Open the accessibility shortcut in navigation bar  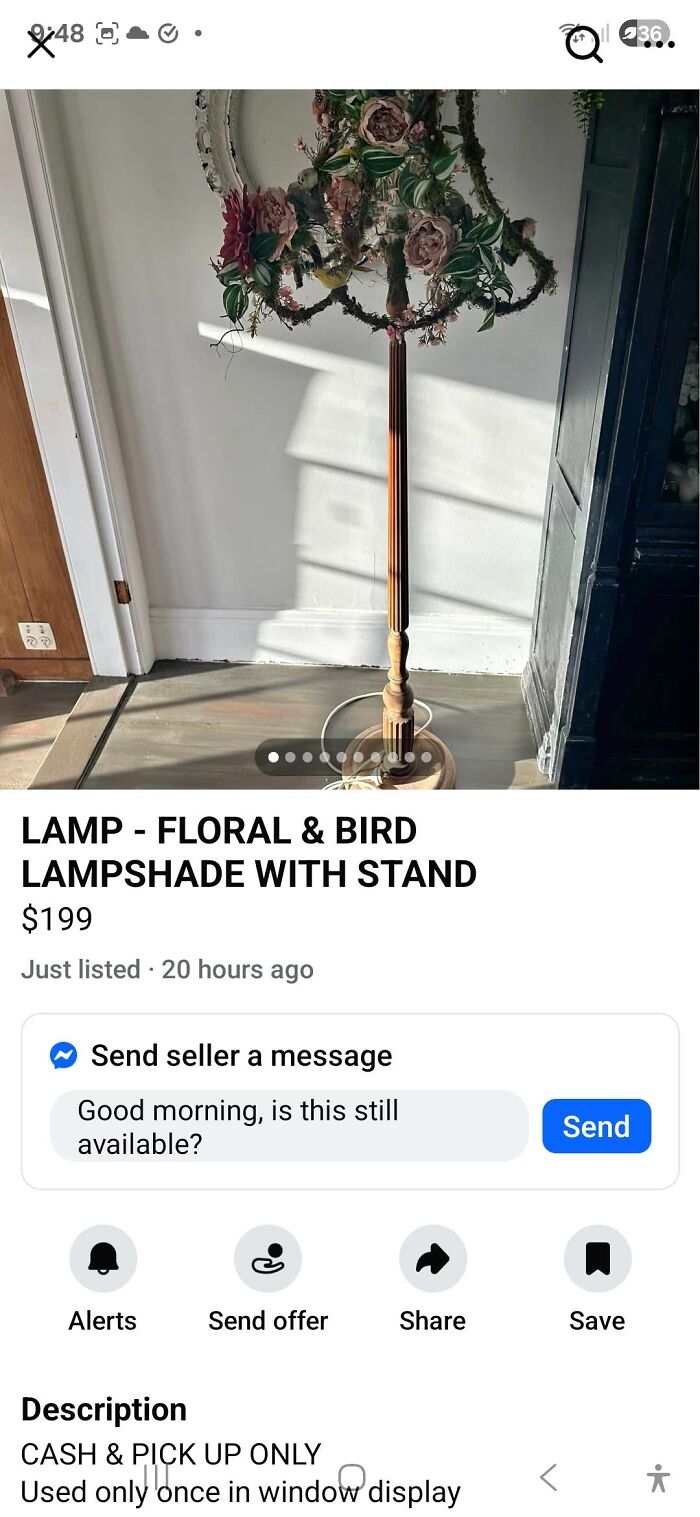point(657,1477)
